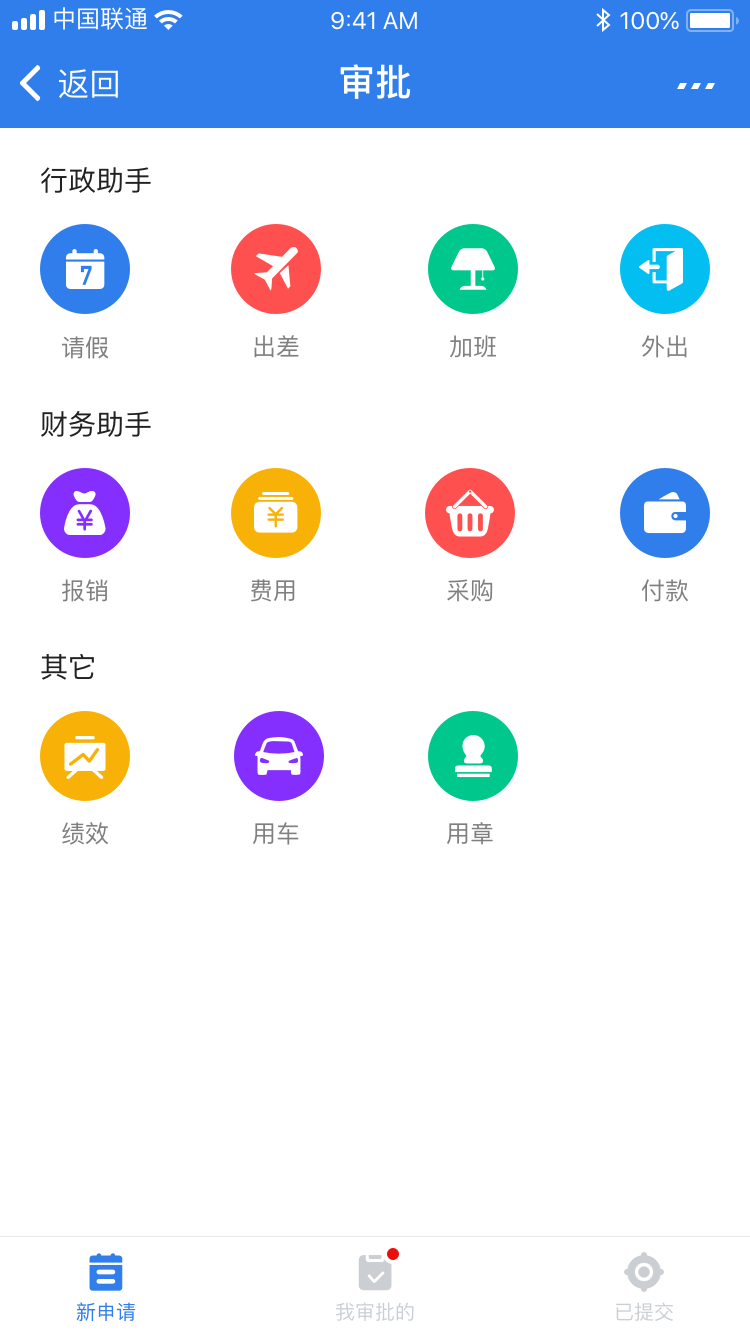The width and height of the screenshot is (750, 1334).
Task: Start a 请假 leave request
Action: pyautogui.click(x=85, y=269)
